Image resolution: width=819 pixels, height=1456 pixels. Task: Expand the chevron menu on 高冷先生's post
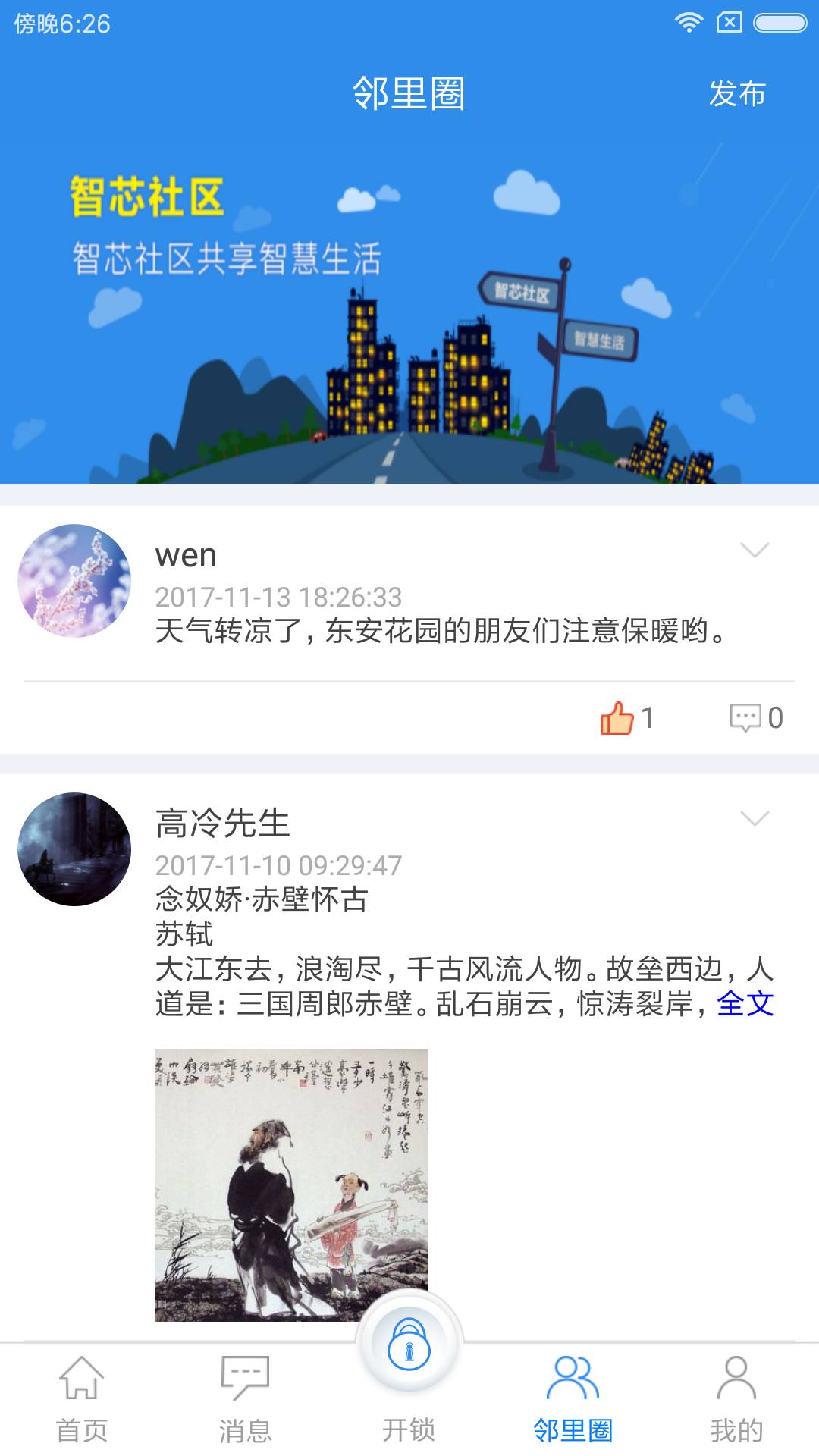pos(754,818)
